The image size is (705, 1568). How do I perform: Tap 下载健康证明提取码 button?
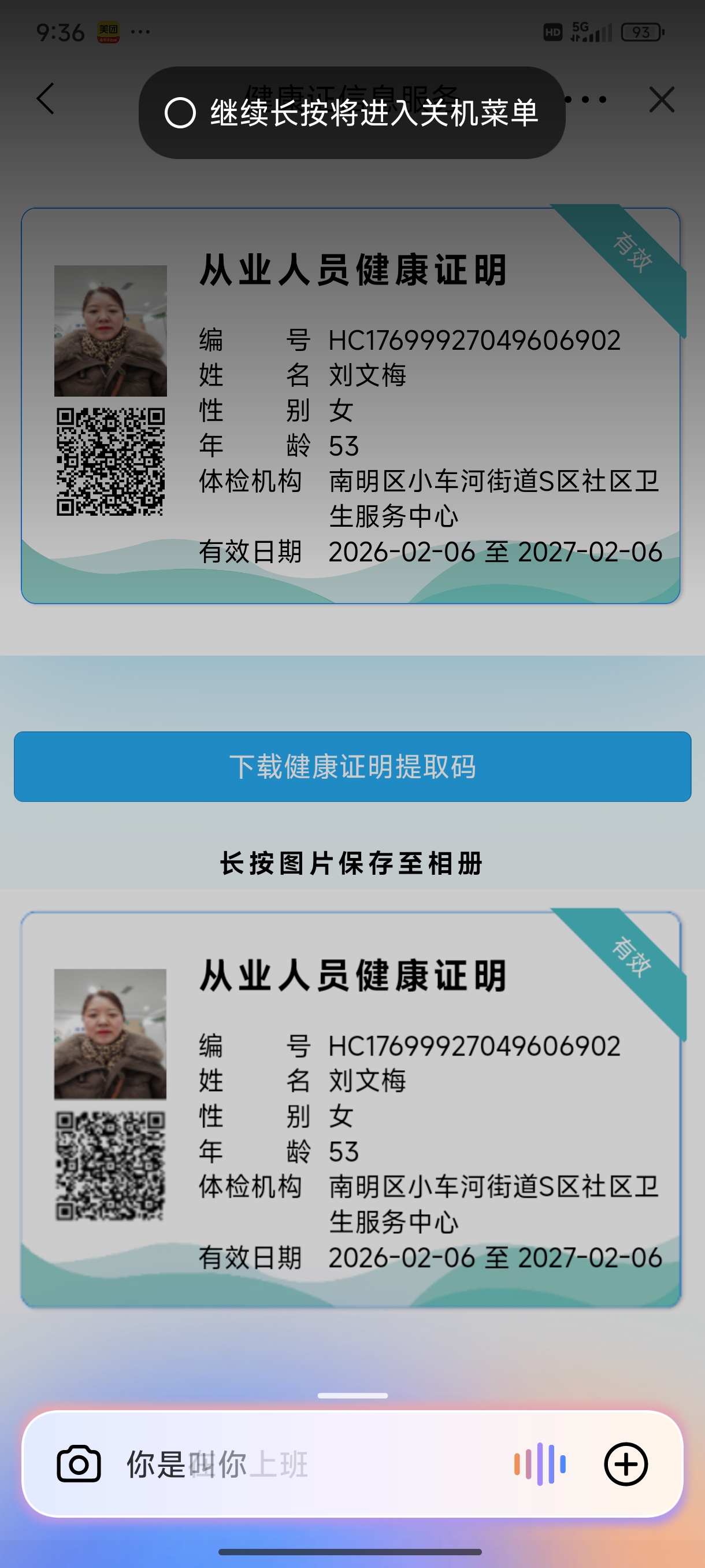pyautogui.click(x=352, y=766)
